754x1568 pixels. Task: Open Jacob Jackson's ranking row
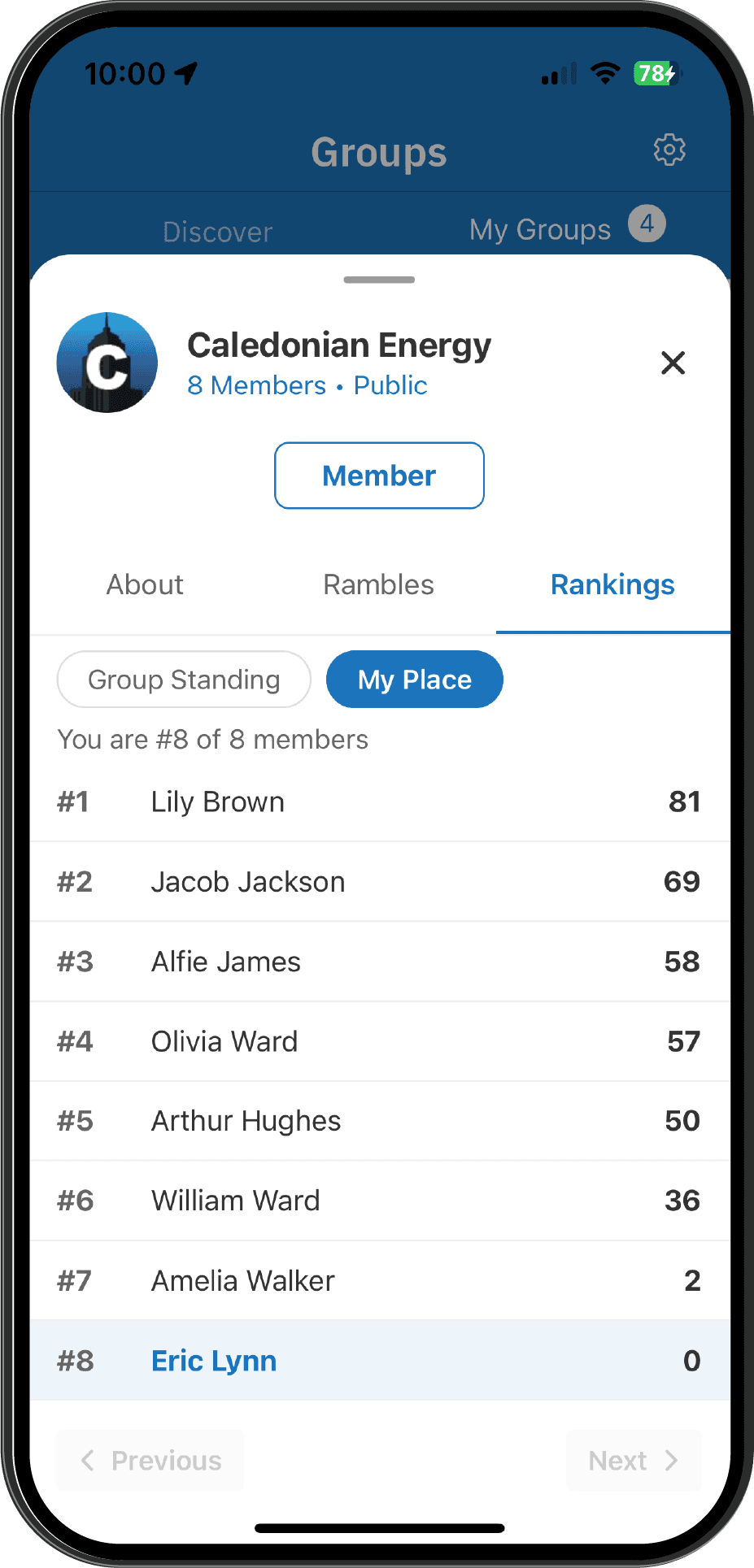pyautogui.click(x=380, y=881)
